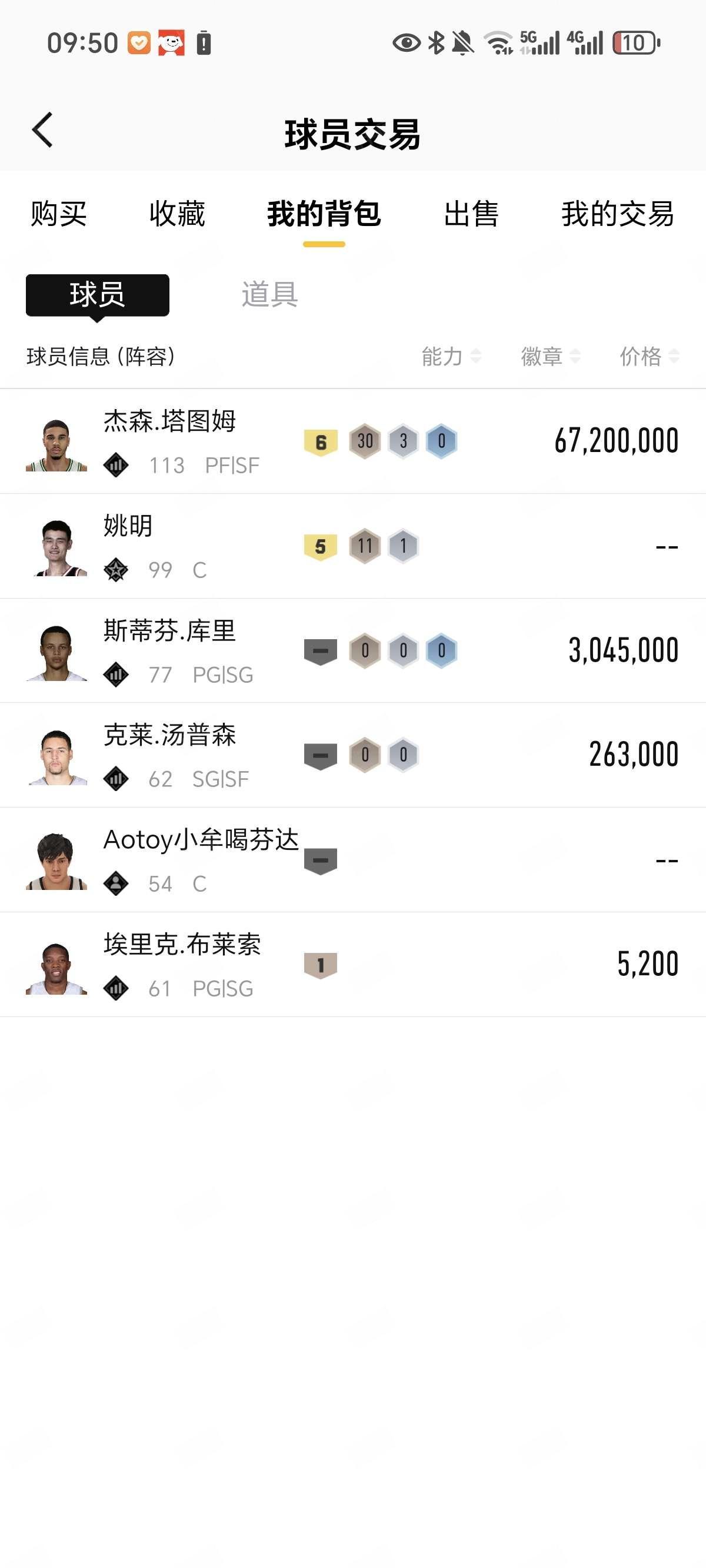Open 斯蒂芬.库里 player row
This screenshot has height=1568, width=706.
coord(353,651)
